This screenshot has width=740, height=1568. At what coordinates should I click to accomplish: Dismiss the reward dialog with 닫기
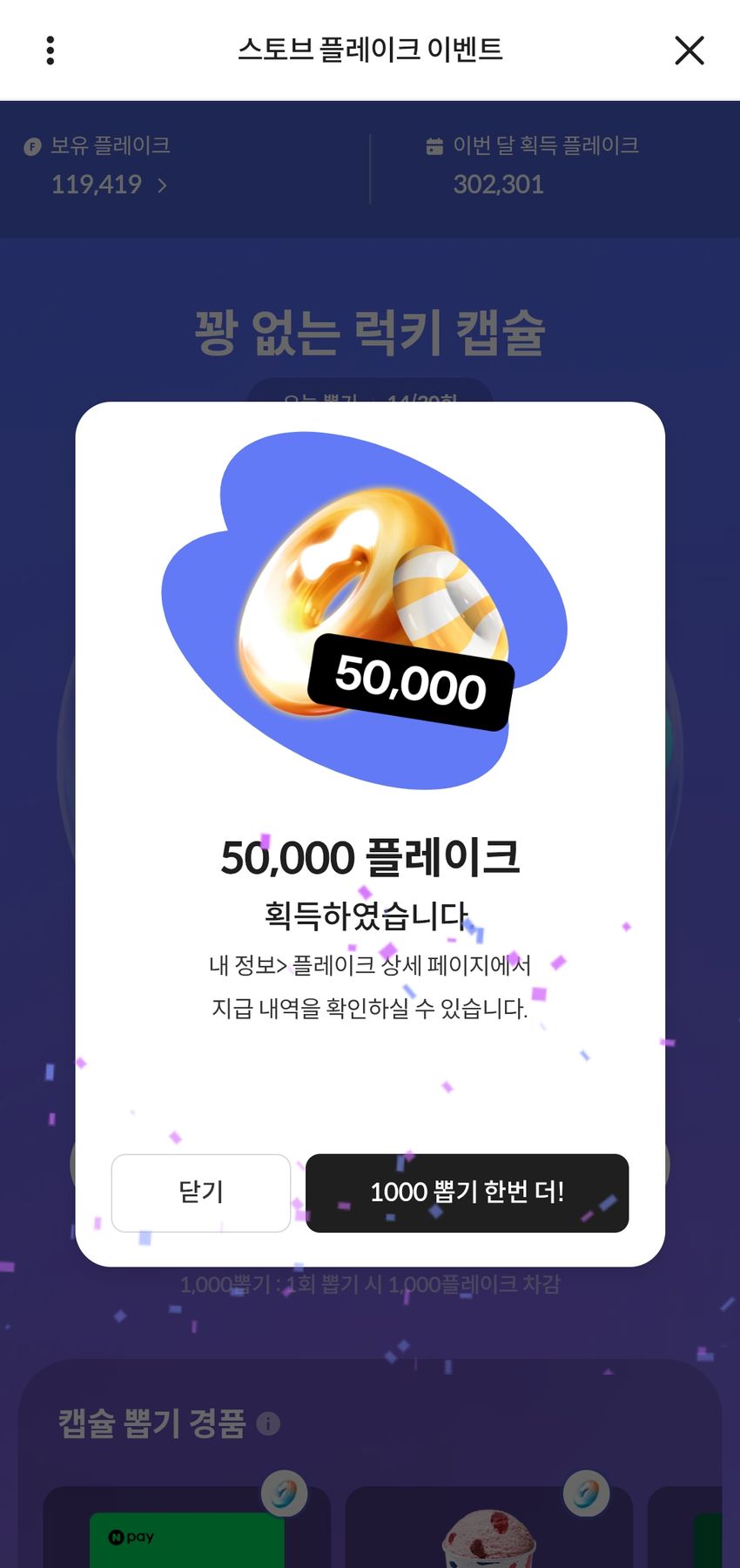[201, 1193]
